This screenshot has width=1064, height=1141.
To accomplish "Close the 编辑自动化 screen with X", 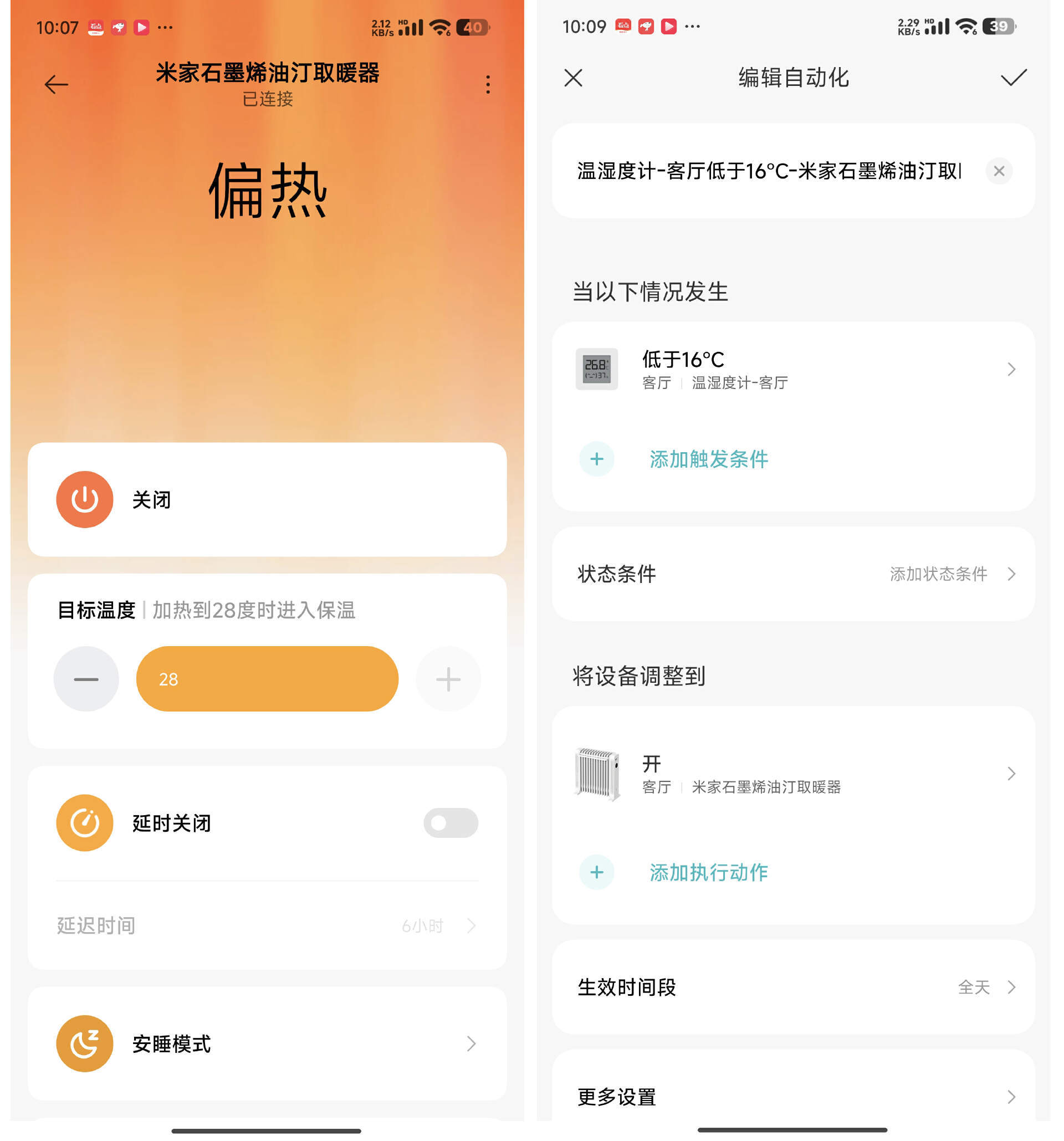I will pyautogui.click(x=573, y=78).
